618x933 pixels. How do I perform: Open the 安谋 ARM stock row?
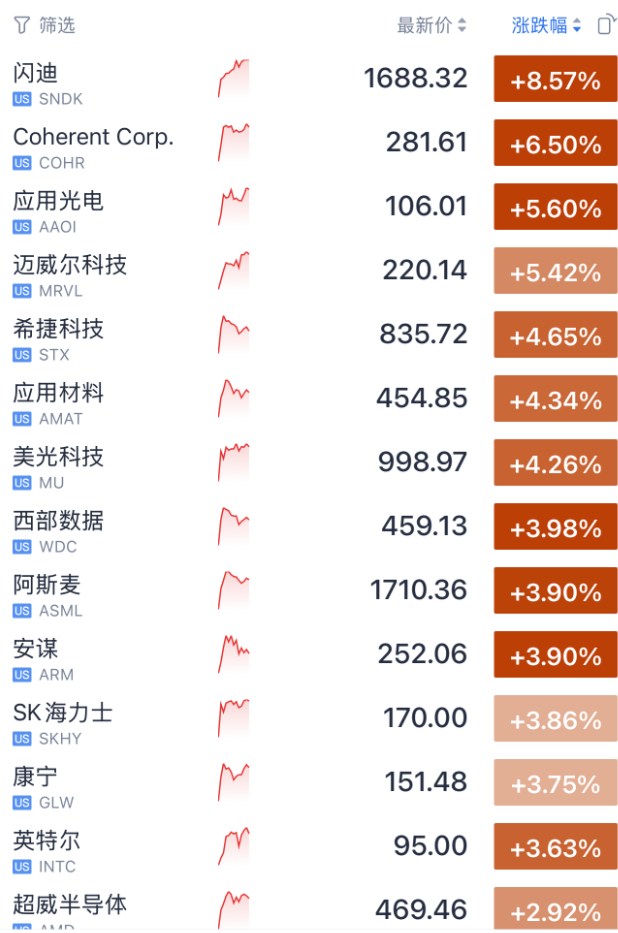[309, 655]
